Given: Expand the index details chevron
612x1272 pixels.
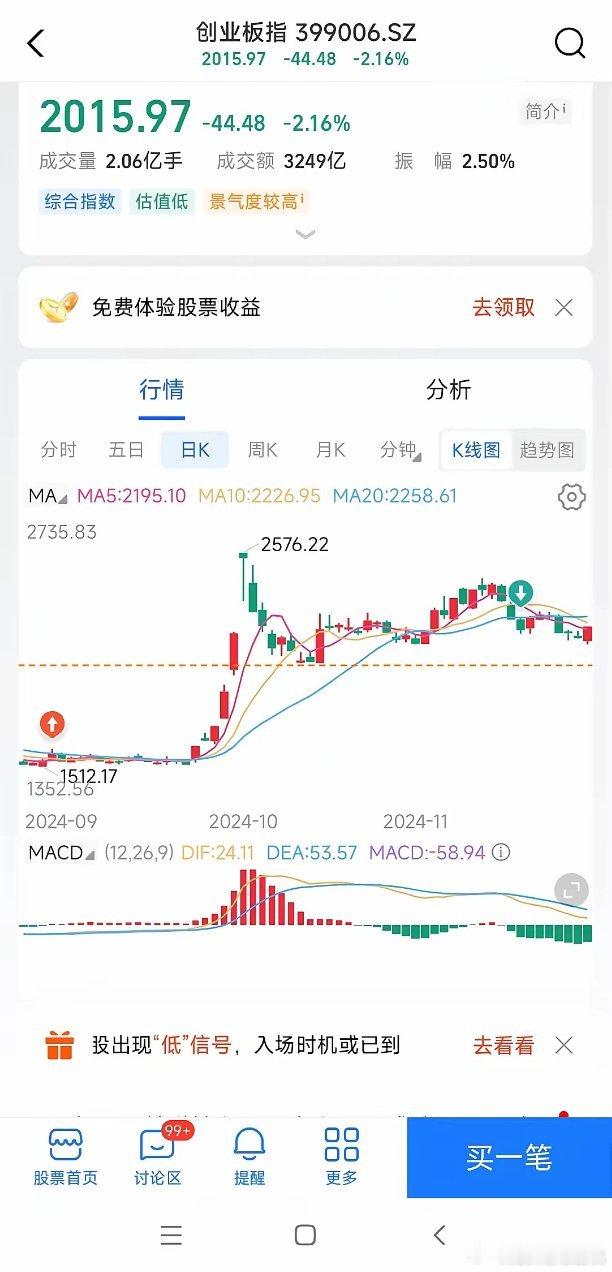Looking at the screenshot, I should 306,234.
